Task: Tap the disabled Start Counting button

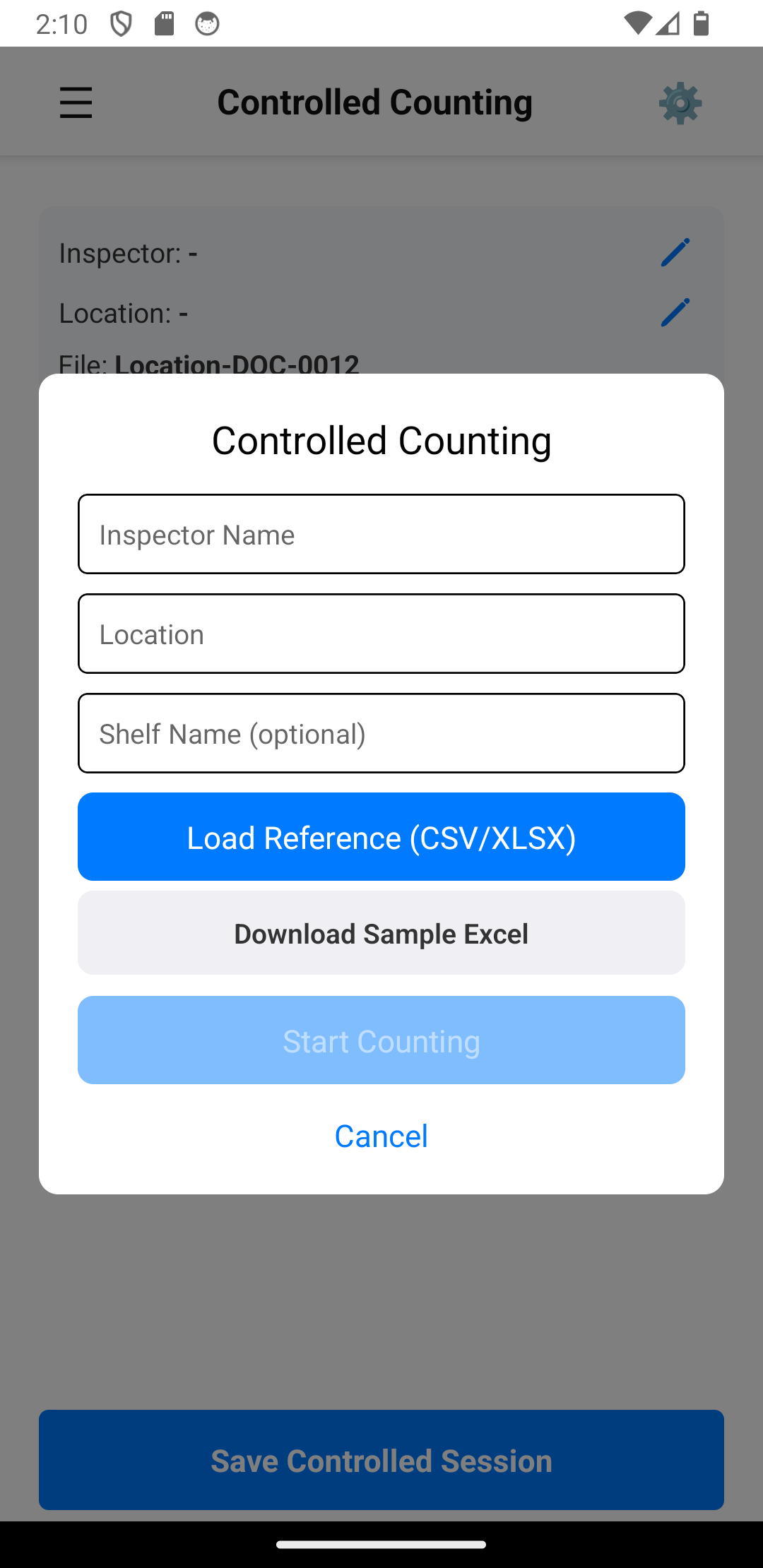Action: (381, 1040)
